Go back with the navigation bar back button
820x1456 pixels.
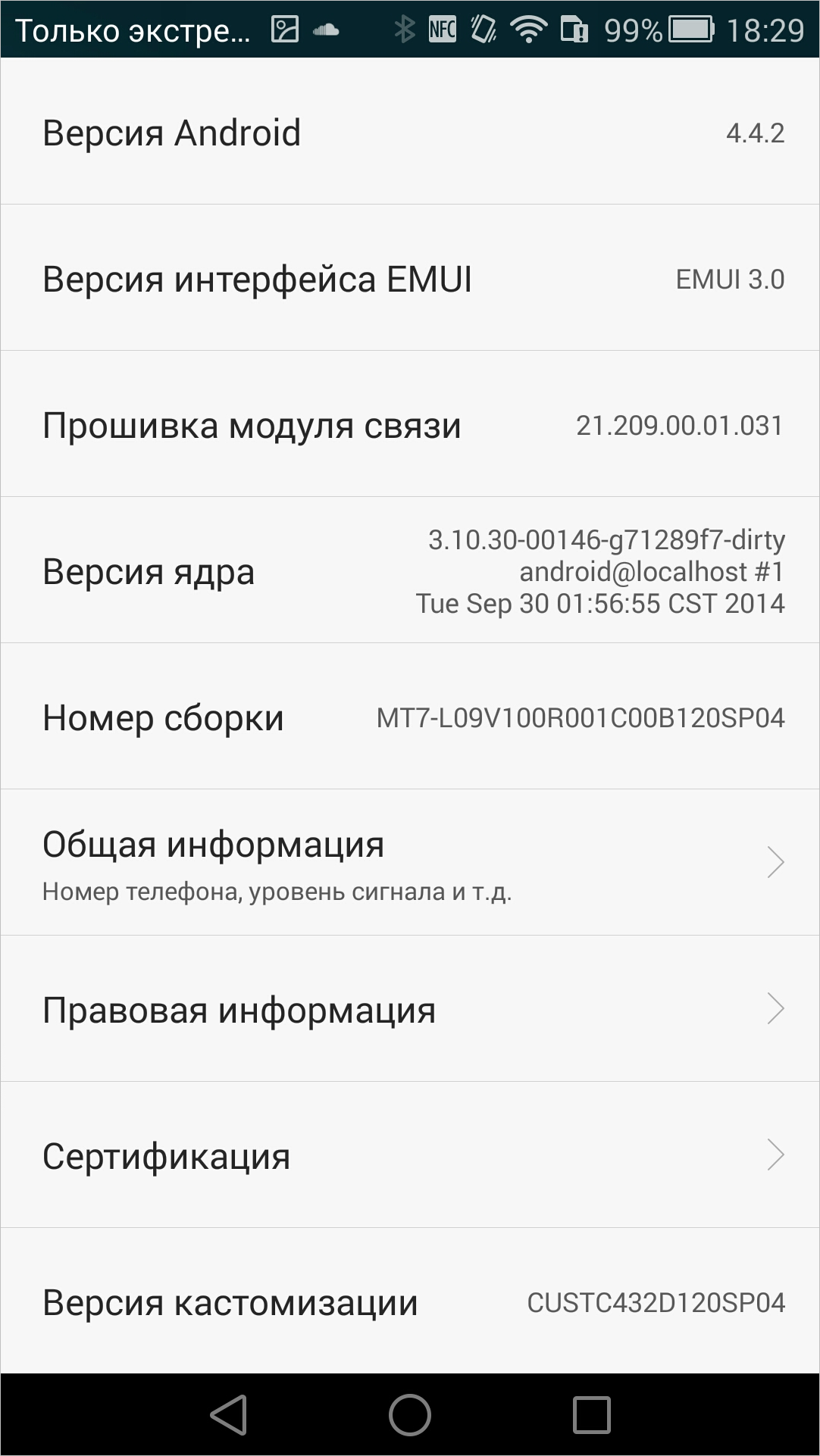(229, 1414)
